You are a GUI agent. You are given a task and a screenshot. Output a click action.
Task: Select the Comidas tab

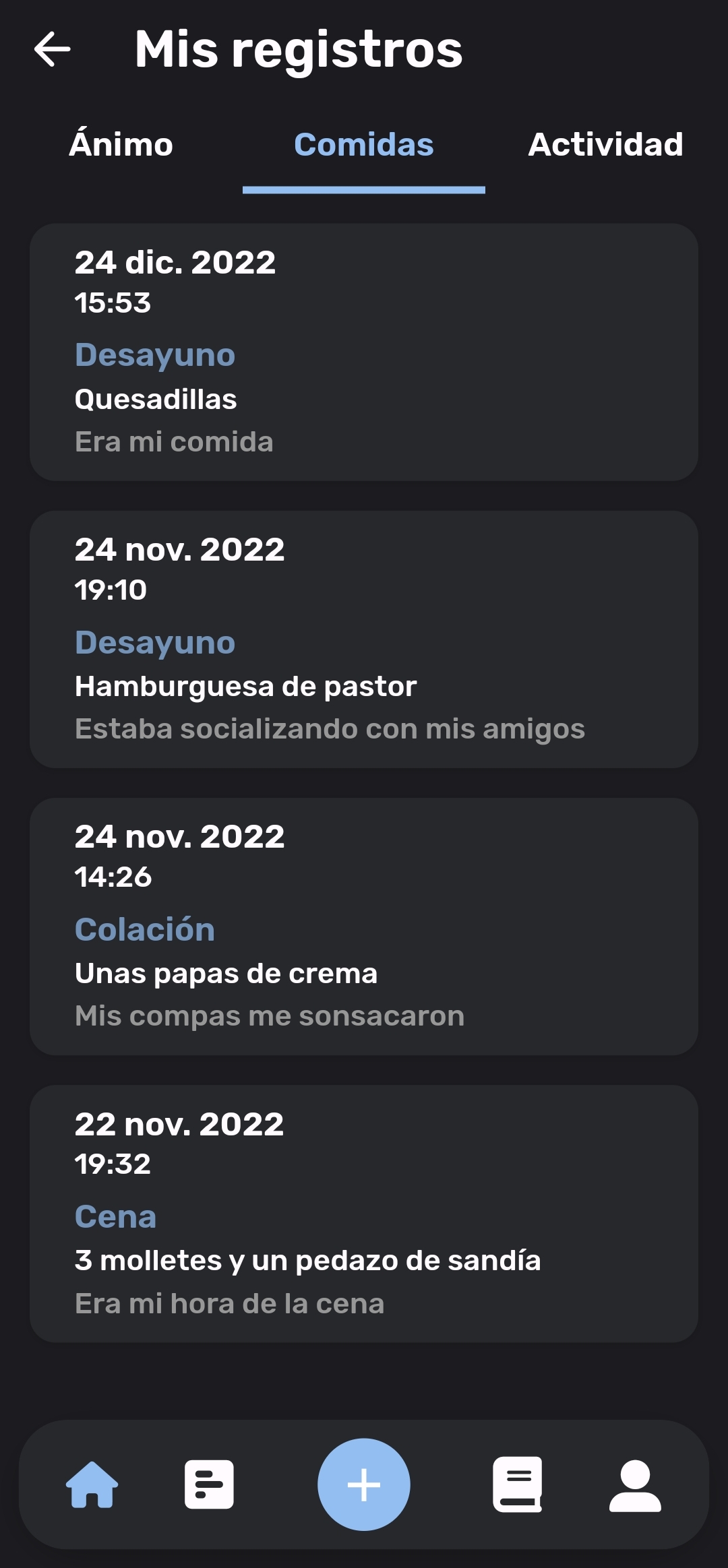click(364, 144)
